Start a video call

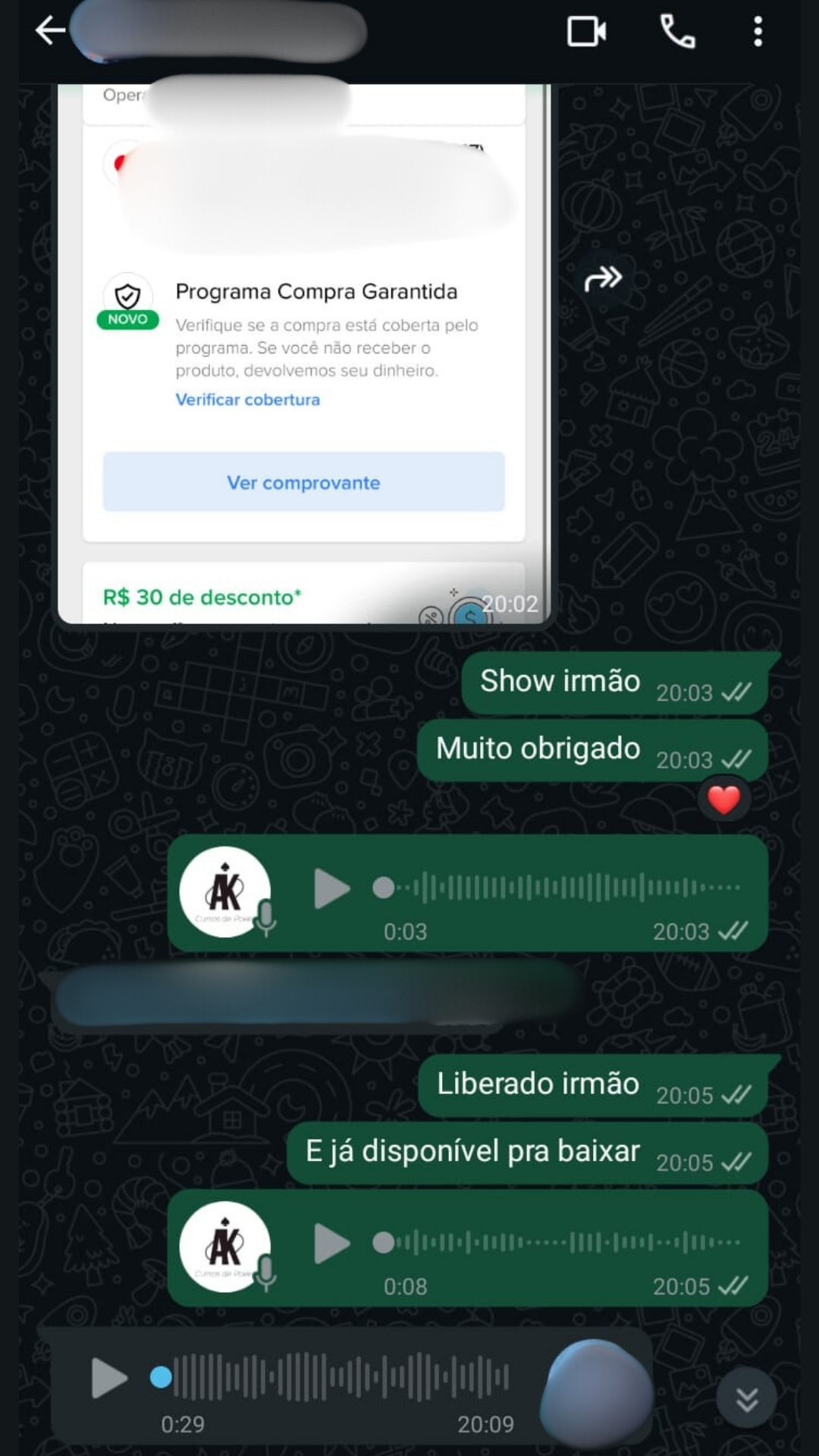click(x=586, y=32)
